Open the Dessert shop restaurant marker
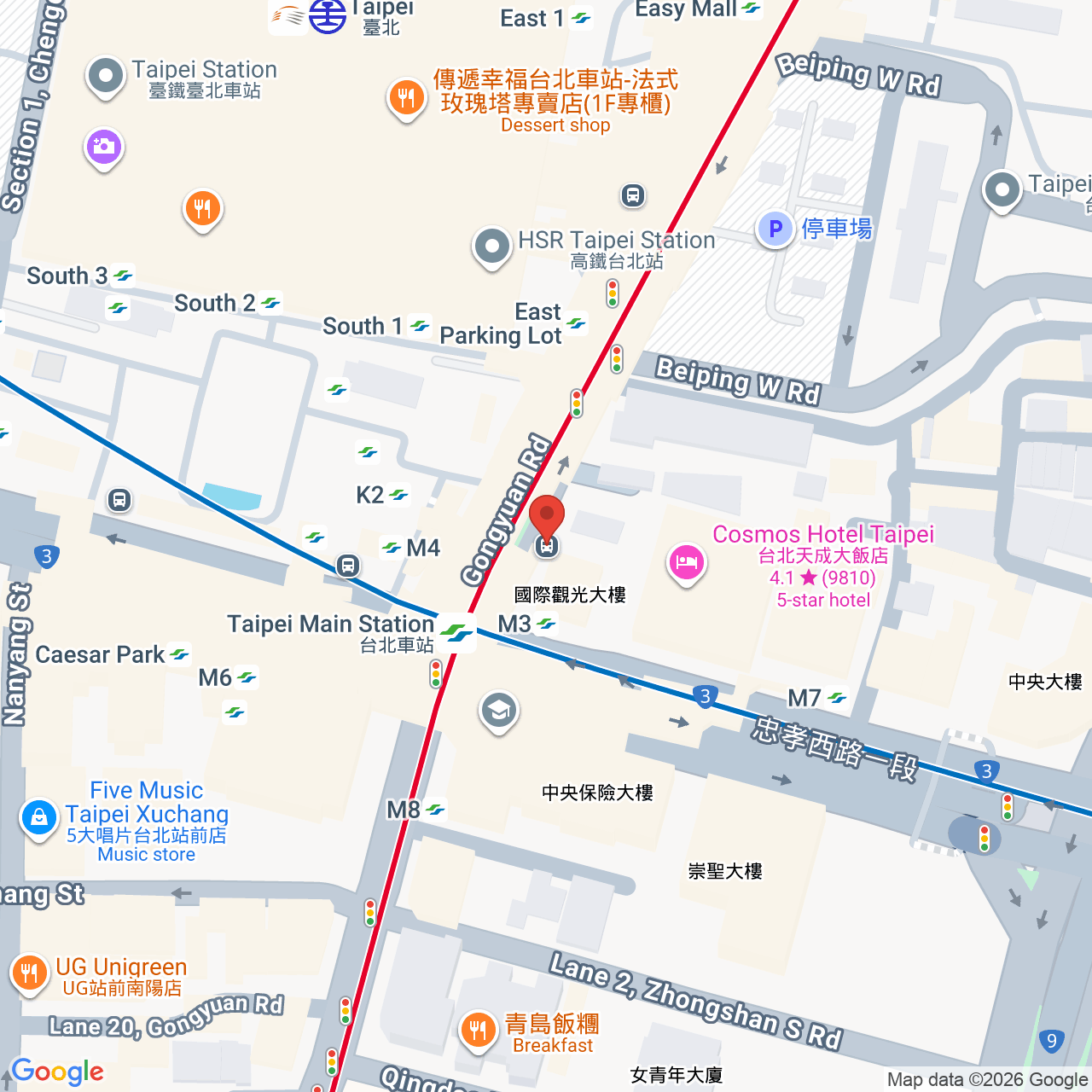This screenshot has height=1092, width=1092. (x=407, y=98)
